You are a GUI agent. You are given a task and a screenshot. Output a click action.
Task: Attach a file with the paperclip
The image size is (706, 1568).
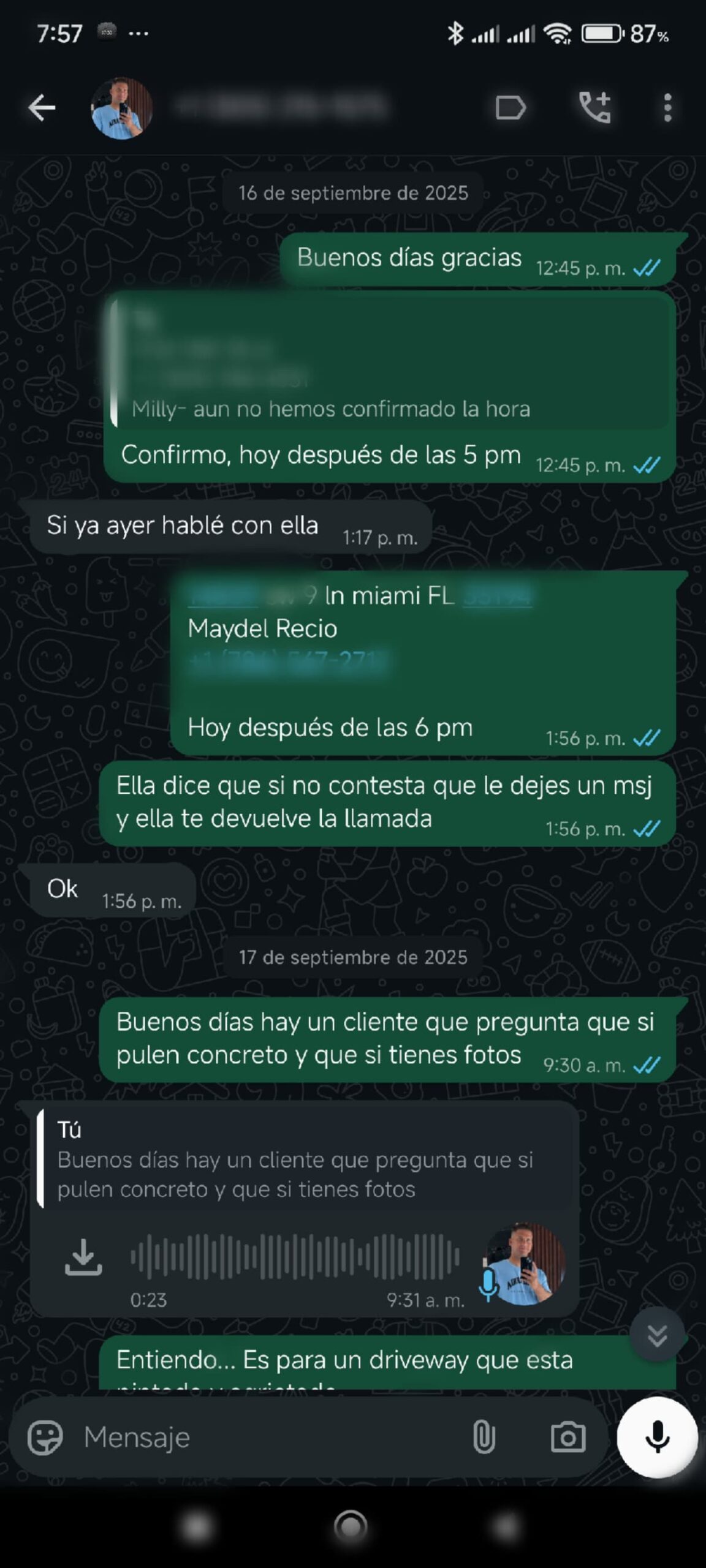coord(484,1437)
